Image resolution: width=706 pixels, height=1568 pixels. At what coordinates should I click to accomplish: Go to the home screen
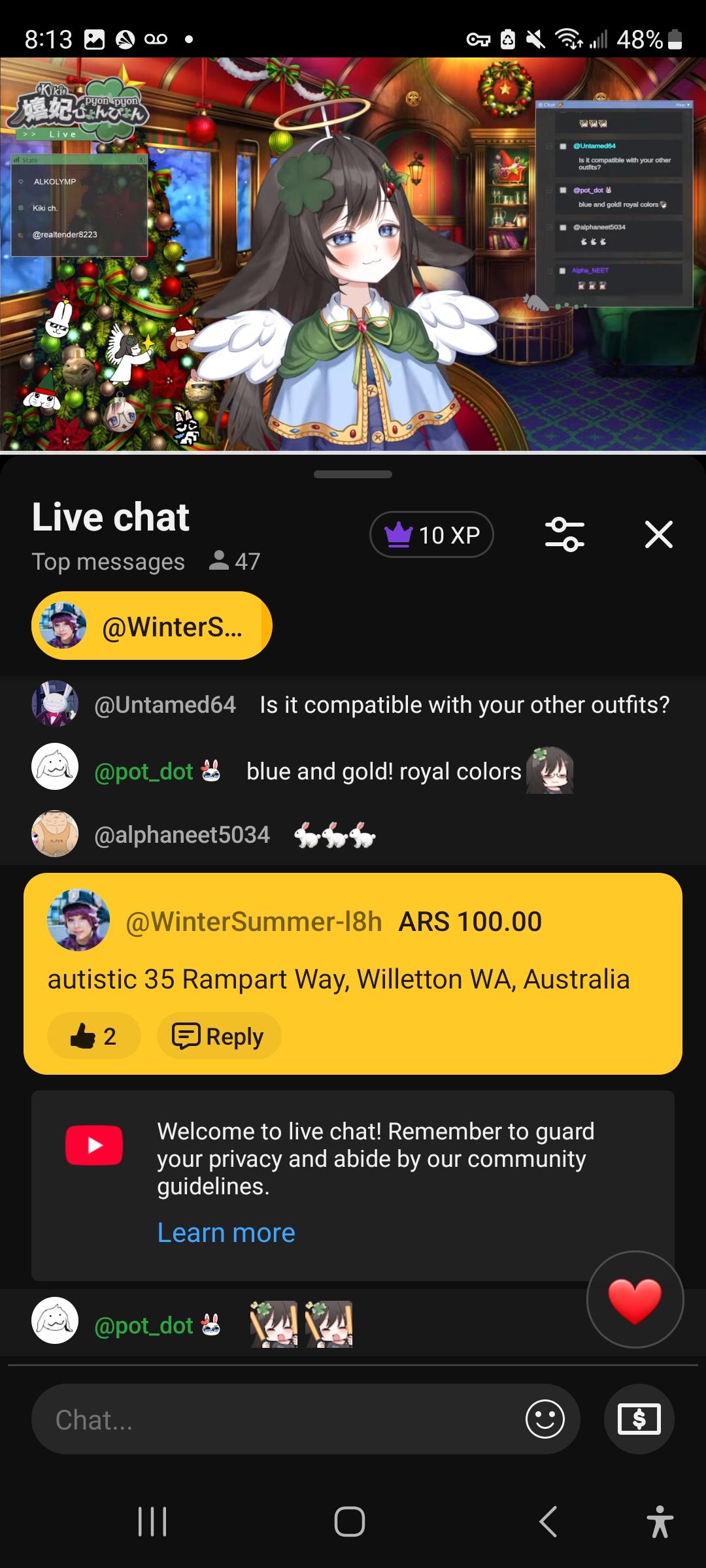(x=350, y=1522)
